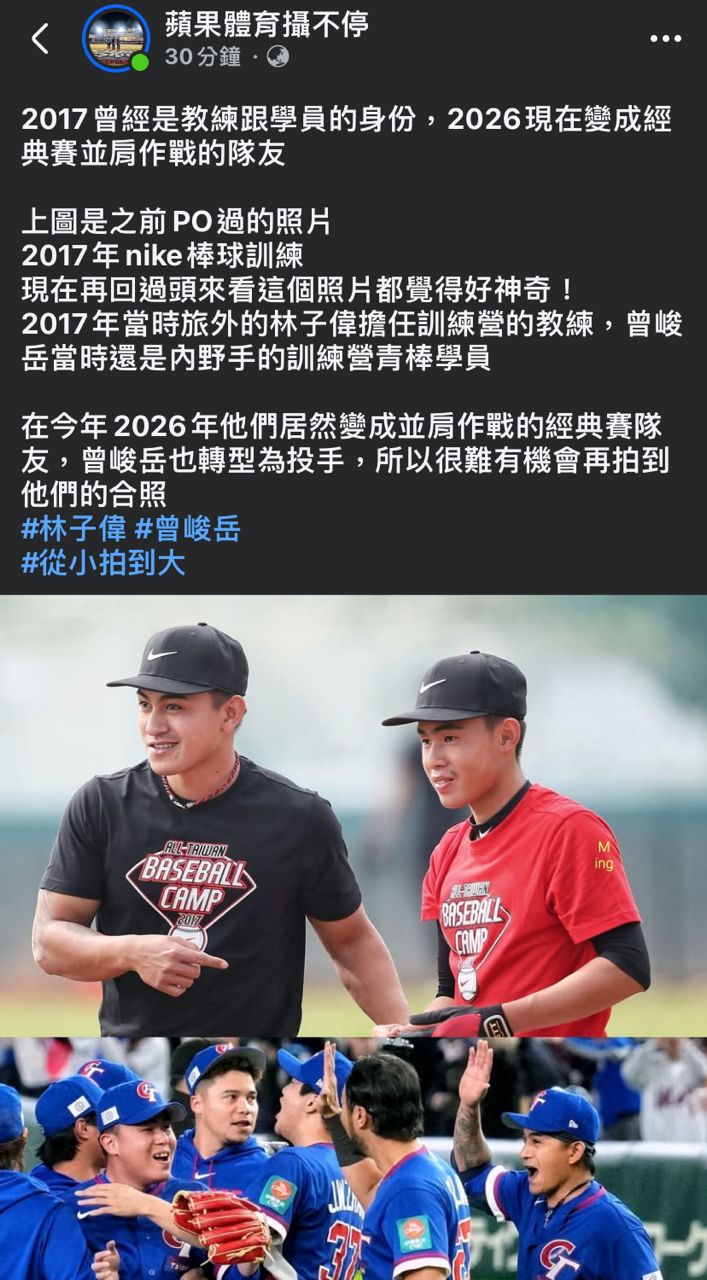Open the #曾峻岳 hashtag
The width and height of the screenshot is (707, 1280).
pyautogui.click(x=188, y=528)
